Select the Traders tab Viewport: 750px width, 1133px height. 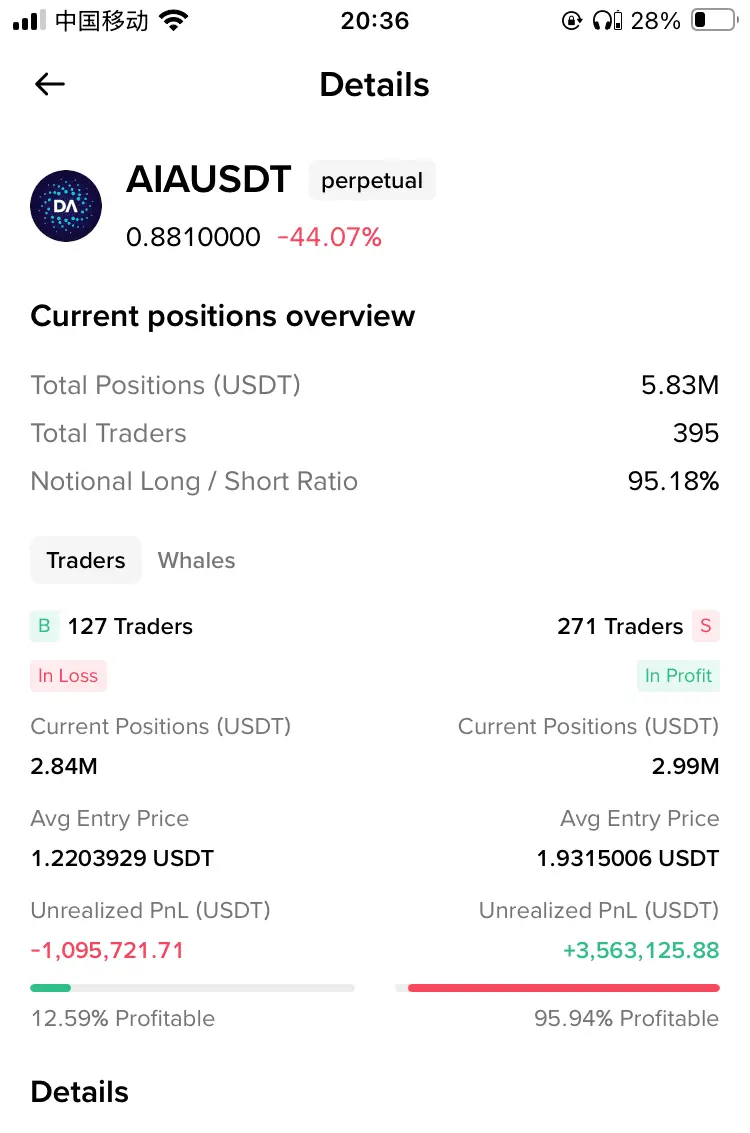click(86, 560)
